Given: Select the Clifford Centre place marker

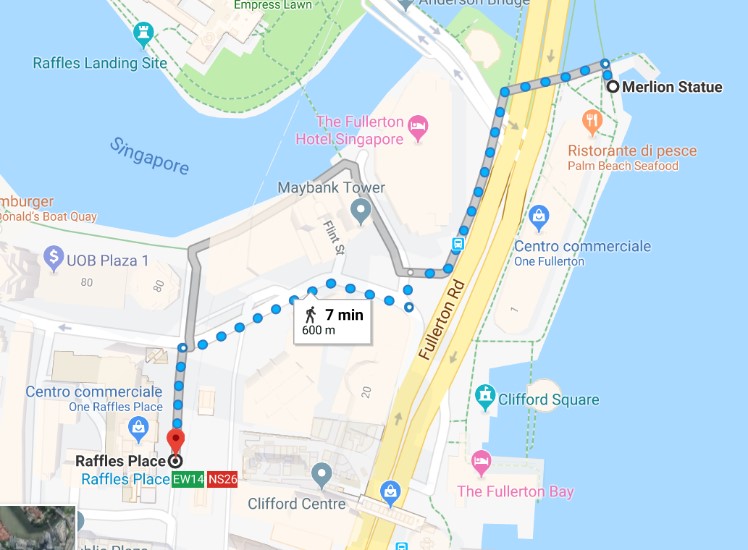Looking at the screenshot, I should point(321,474).
